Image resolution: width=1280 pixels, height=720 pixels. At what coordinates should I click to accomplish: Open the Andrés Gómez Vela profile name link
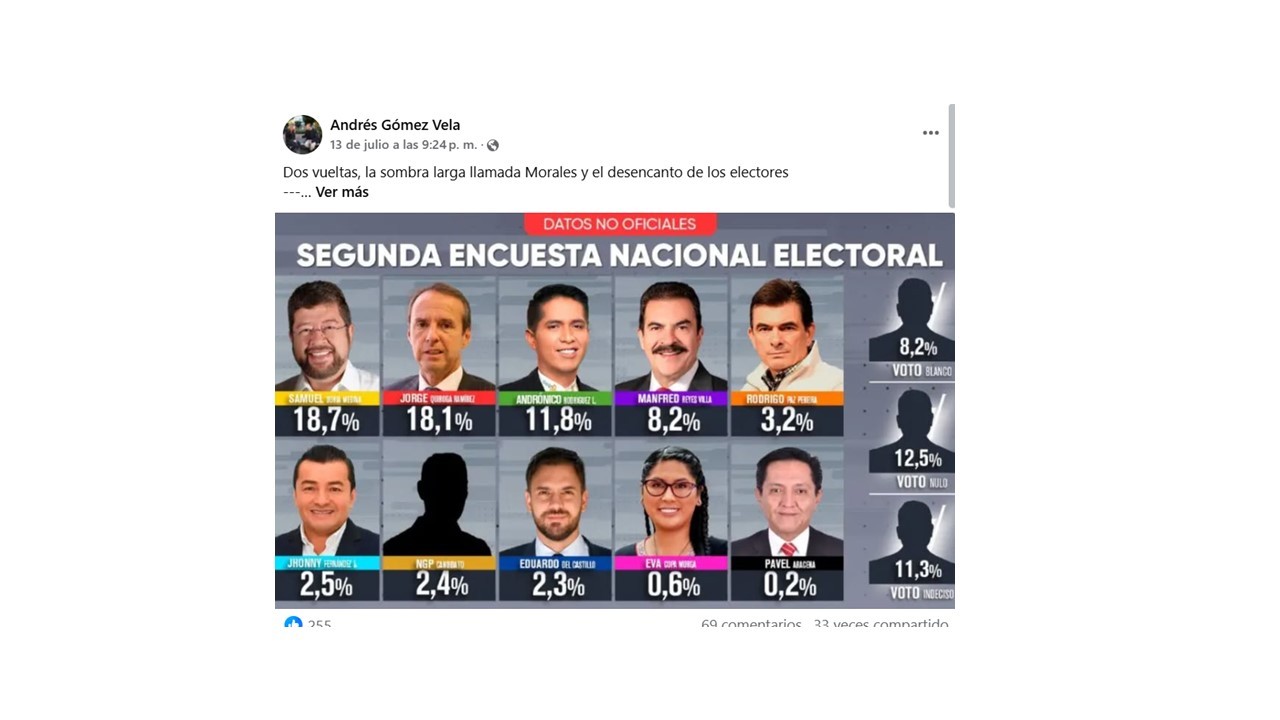pyautogui.click(x=395, y=125)
